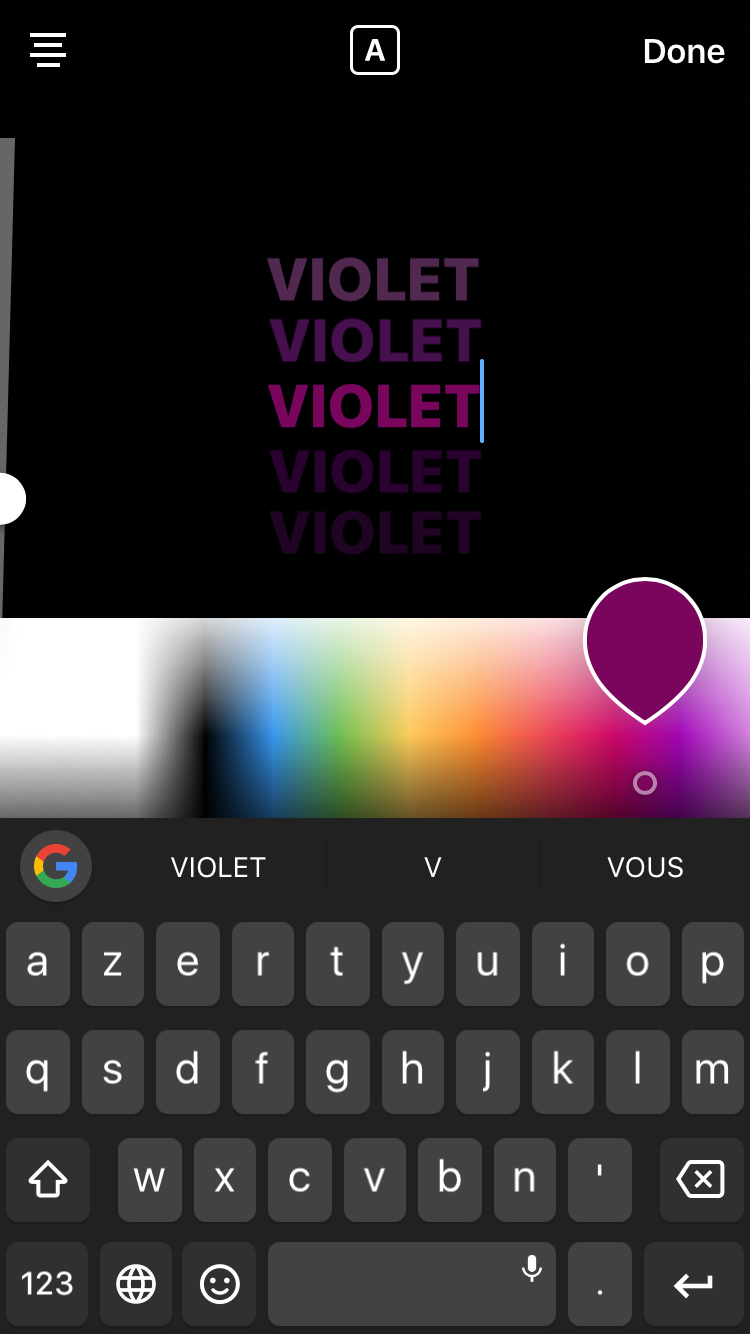Insert a space with the spacebar
Screen dimensions: 750x1334
[411, 1284]
